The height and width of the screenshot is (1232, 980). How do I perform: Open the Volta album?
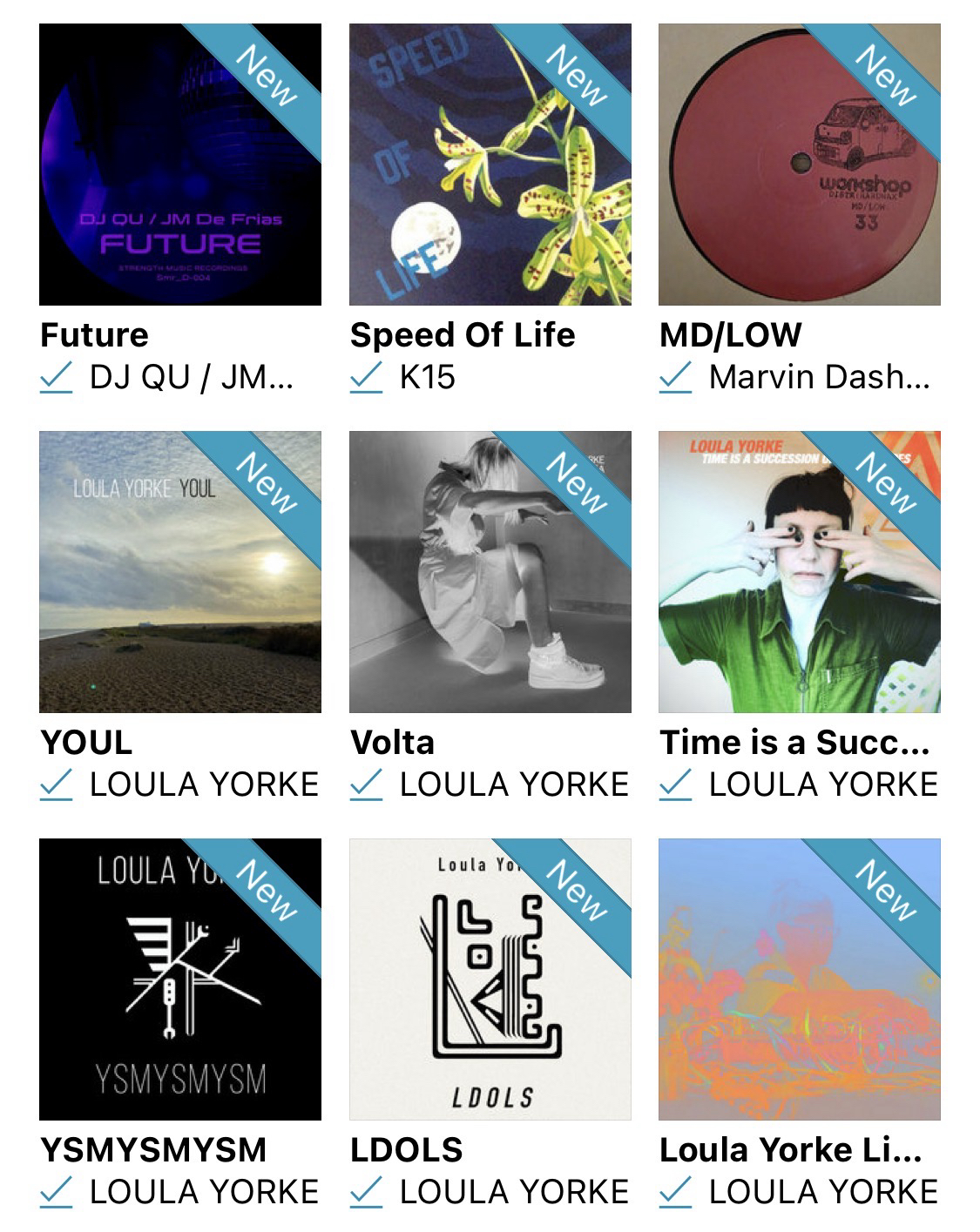pyautogui.click(x=490, y=572)
